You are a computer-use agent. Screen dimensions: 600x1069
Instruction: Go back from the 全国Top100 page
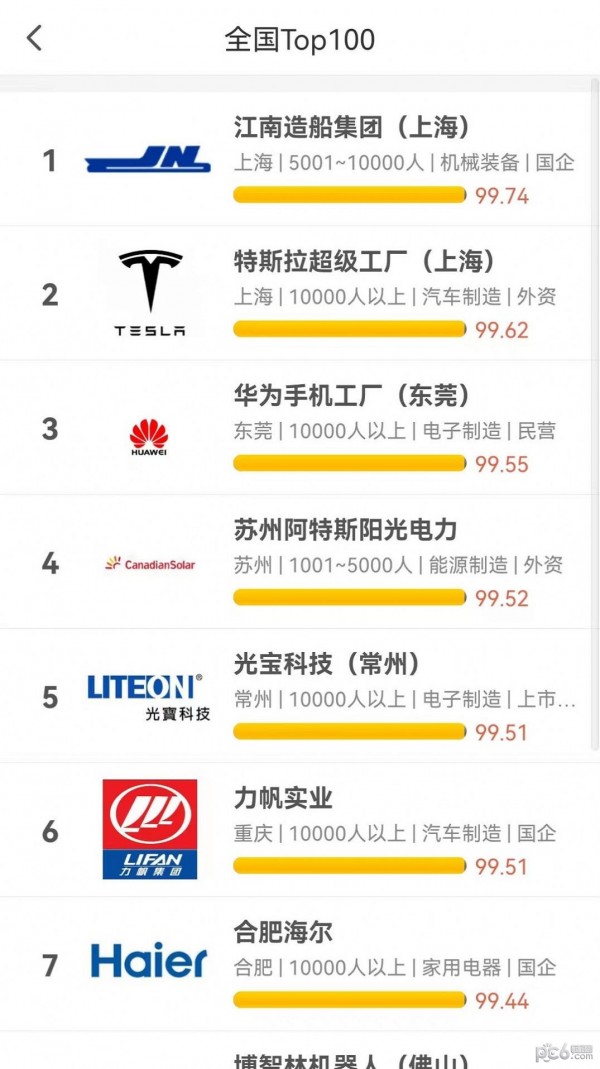34,39
